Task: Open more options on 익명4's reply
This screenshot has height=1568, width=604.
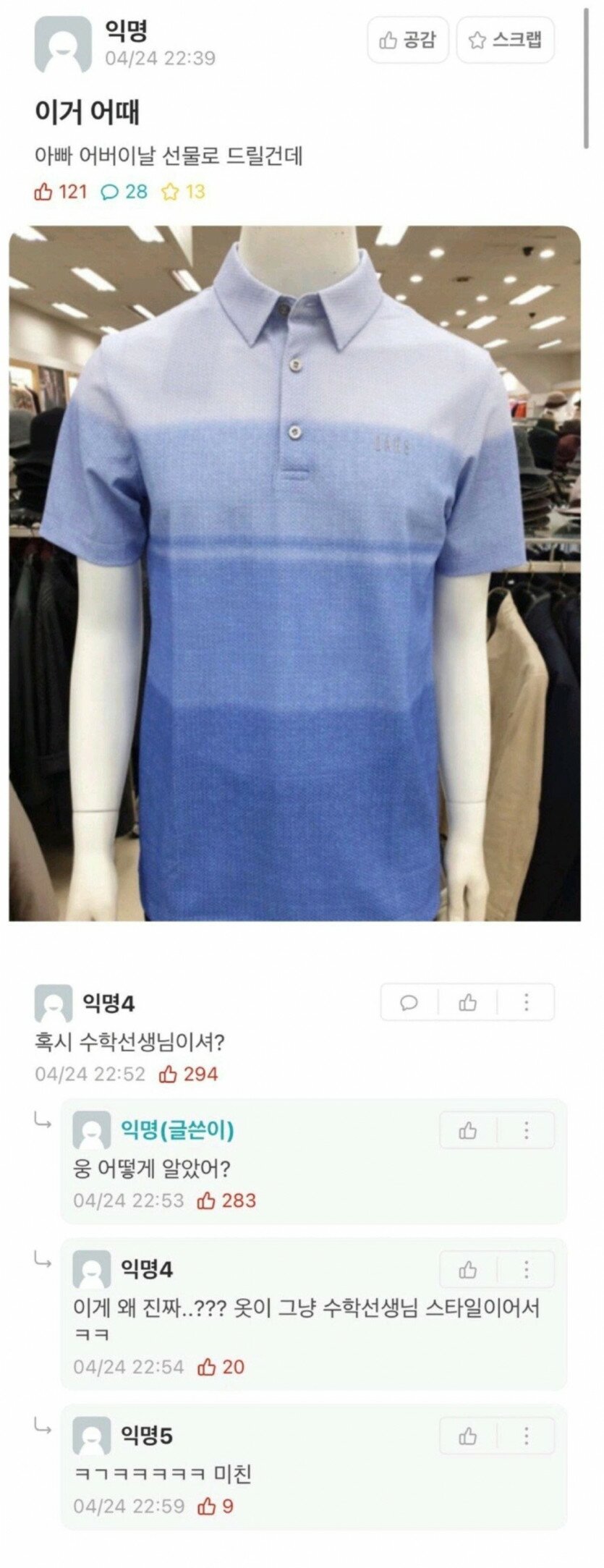Action: 526,1270
